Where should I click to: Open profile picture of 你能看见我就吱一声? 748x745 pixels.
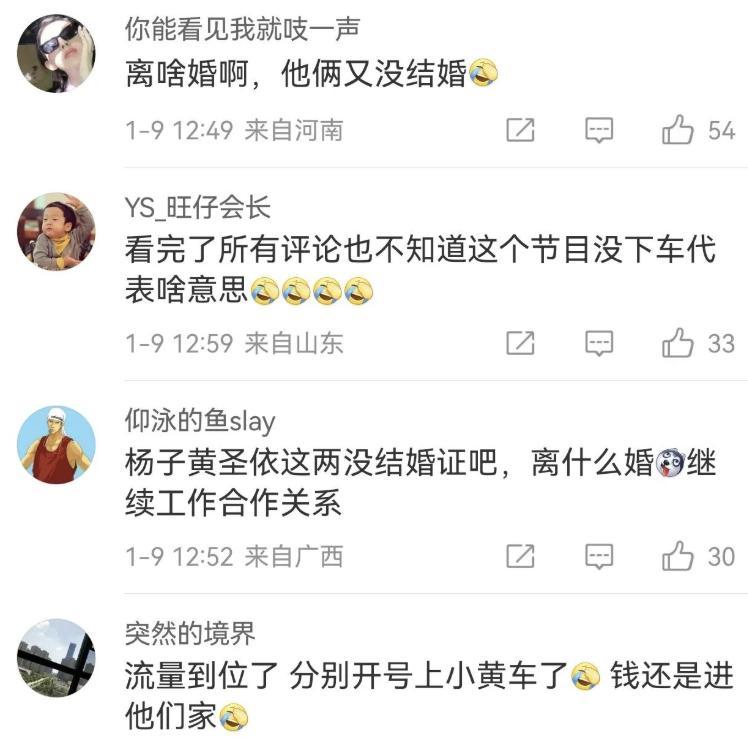[x=56, y=54]
